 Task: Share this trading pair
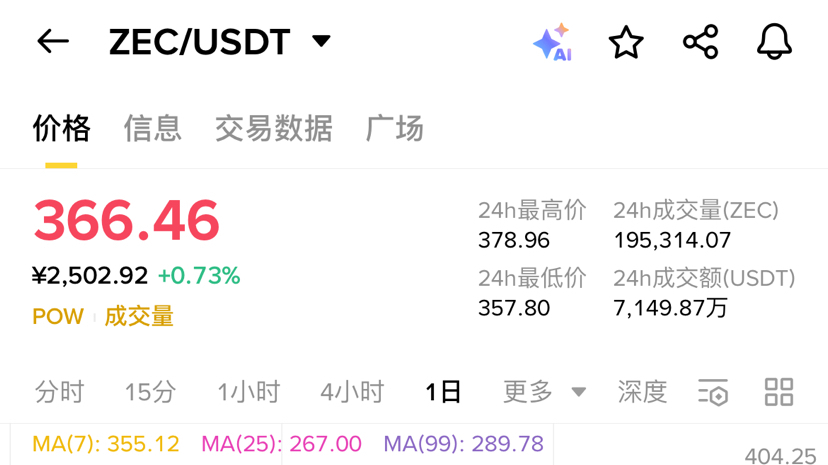click(x=700, y=43)
